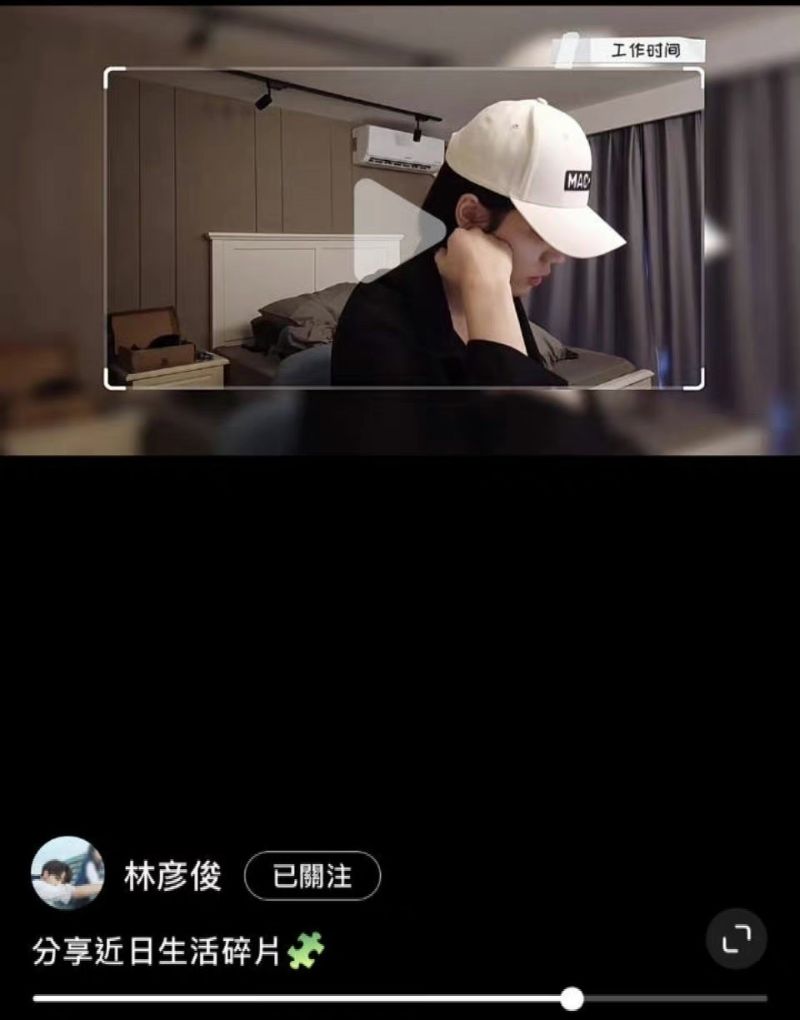Tap the video progress slider
Image resolution: width=800 pixels, height=1020 pixels.
[572, 998]
